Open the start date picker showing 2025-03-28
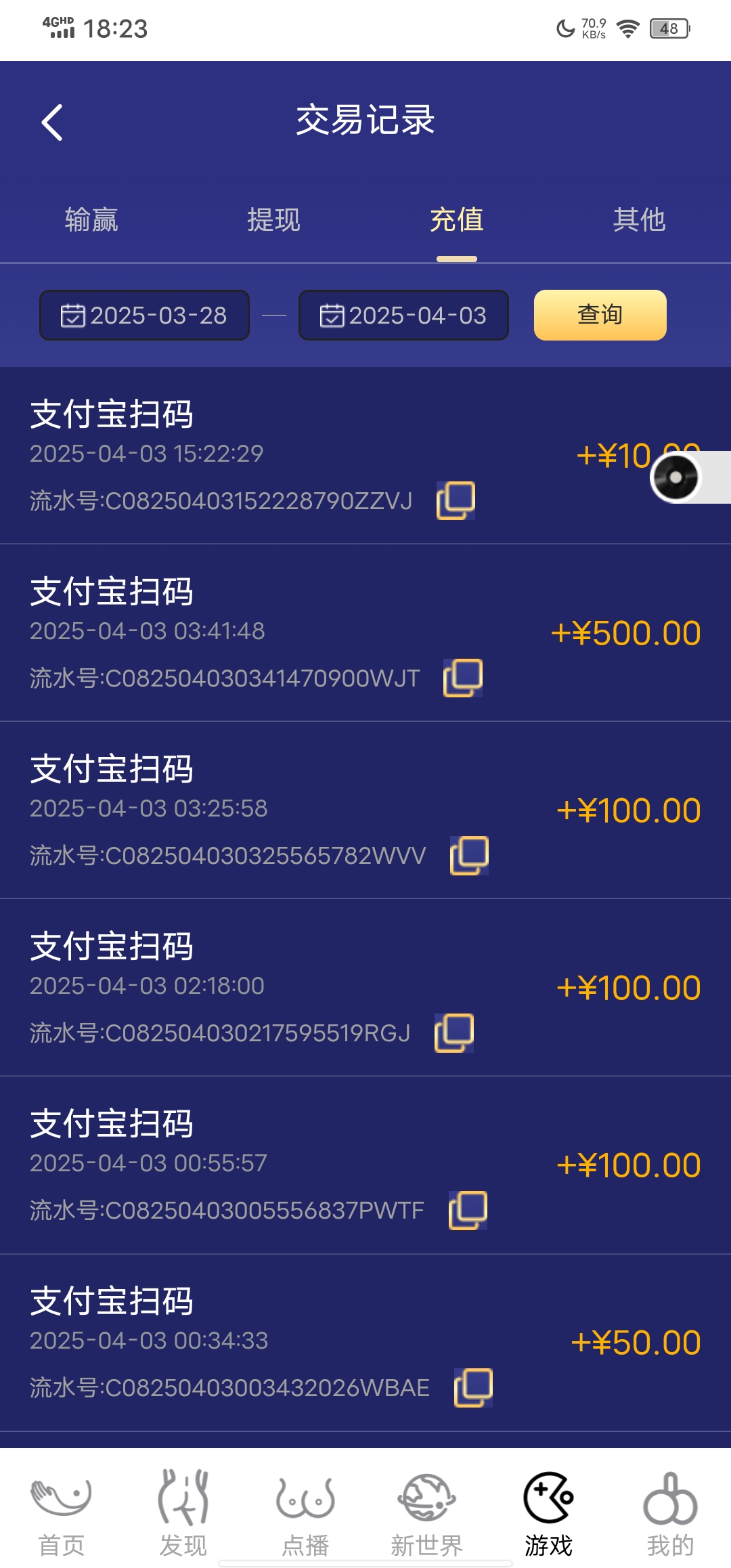 coord(144,315)
